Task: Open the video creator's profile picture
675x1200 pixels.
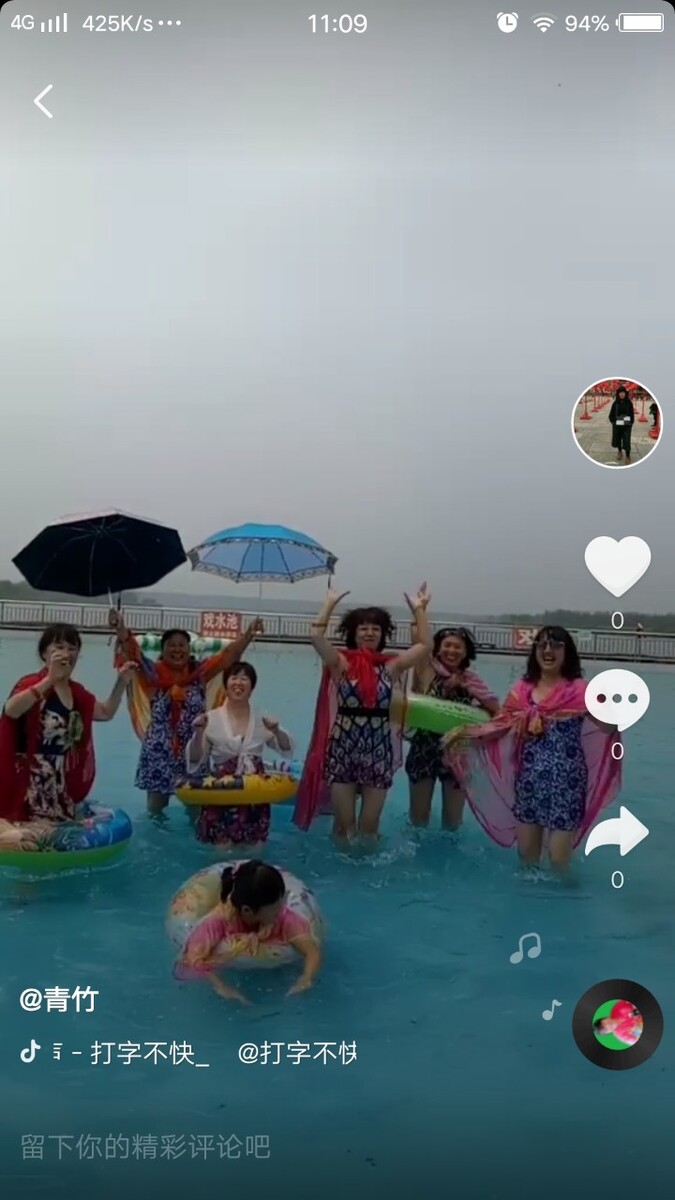Action: (617, 423)
